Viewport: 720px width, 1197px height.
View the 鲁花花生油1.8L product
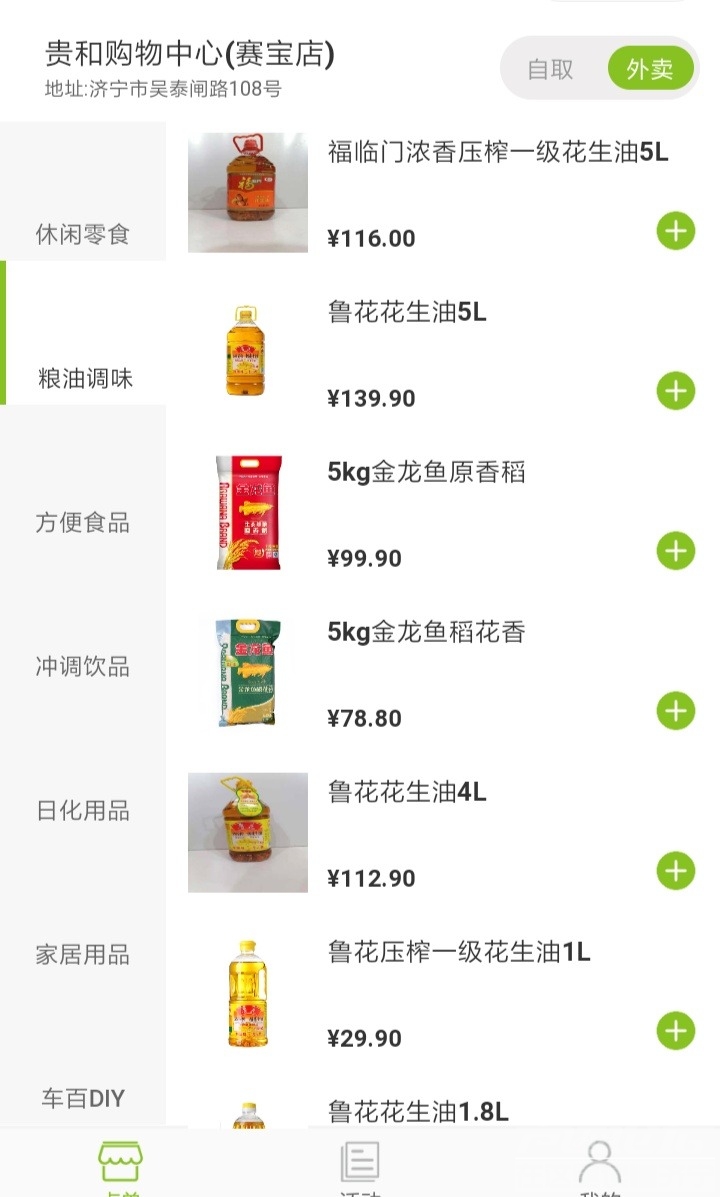pyautogui.click(x=418, y=1111)
